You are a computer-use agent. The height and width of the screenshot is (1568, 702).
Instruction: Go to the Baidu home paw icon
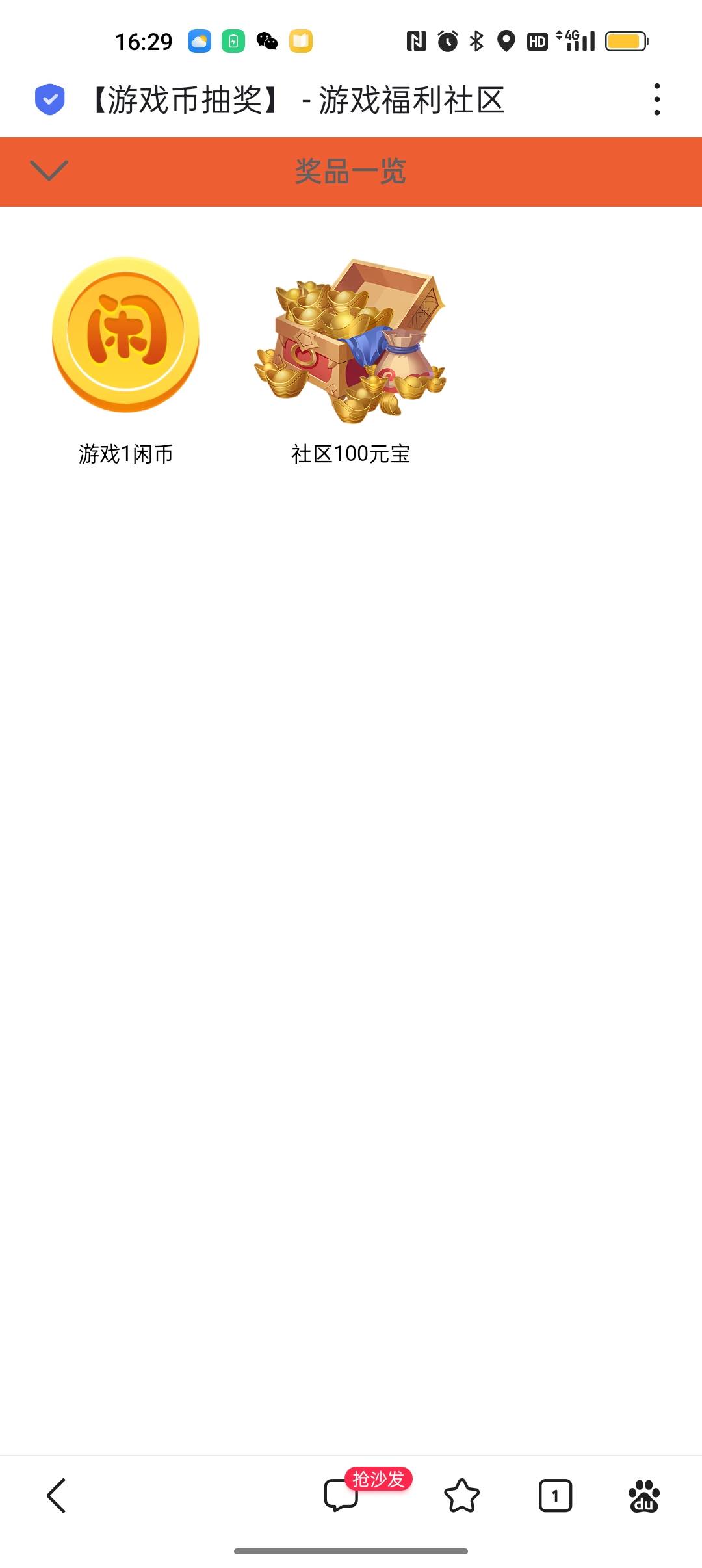tap(643, 1495)
